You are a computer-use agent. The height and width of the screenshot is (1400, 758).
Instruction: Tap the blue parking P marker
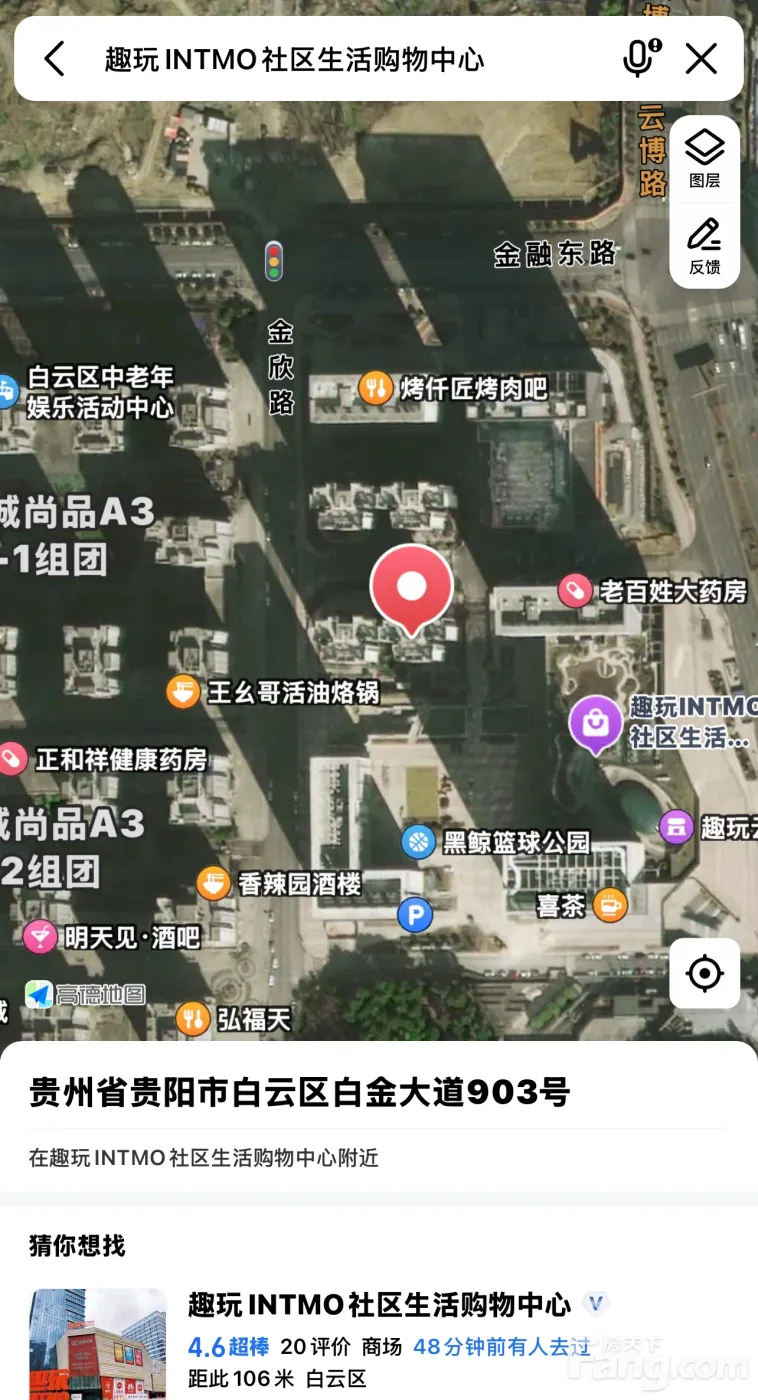415,914
